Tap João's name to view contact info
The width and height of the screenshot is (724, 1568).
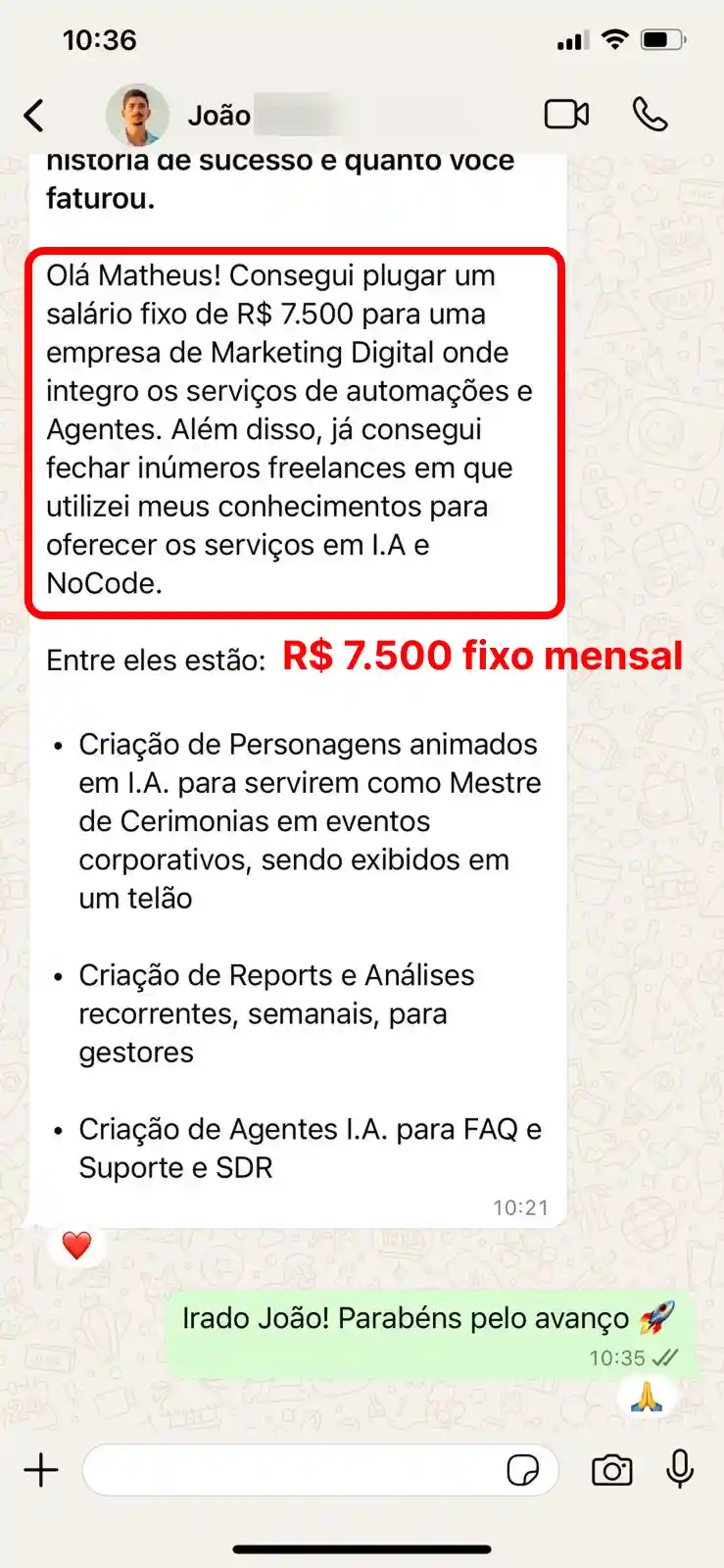(219, 115)
